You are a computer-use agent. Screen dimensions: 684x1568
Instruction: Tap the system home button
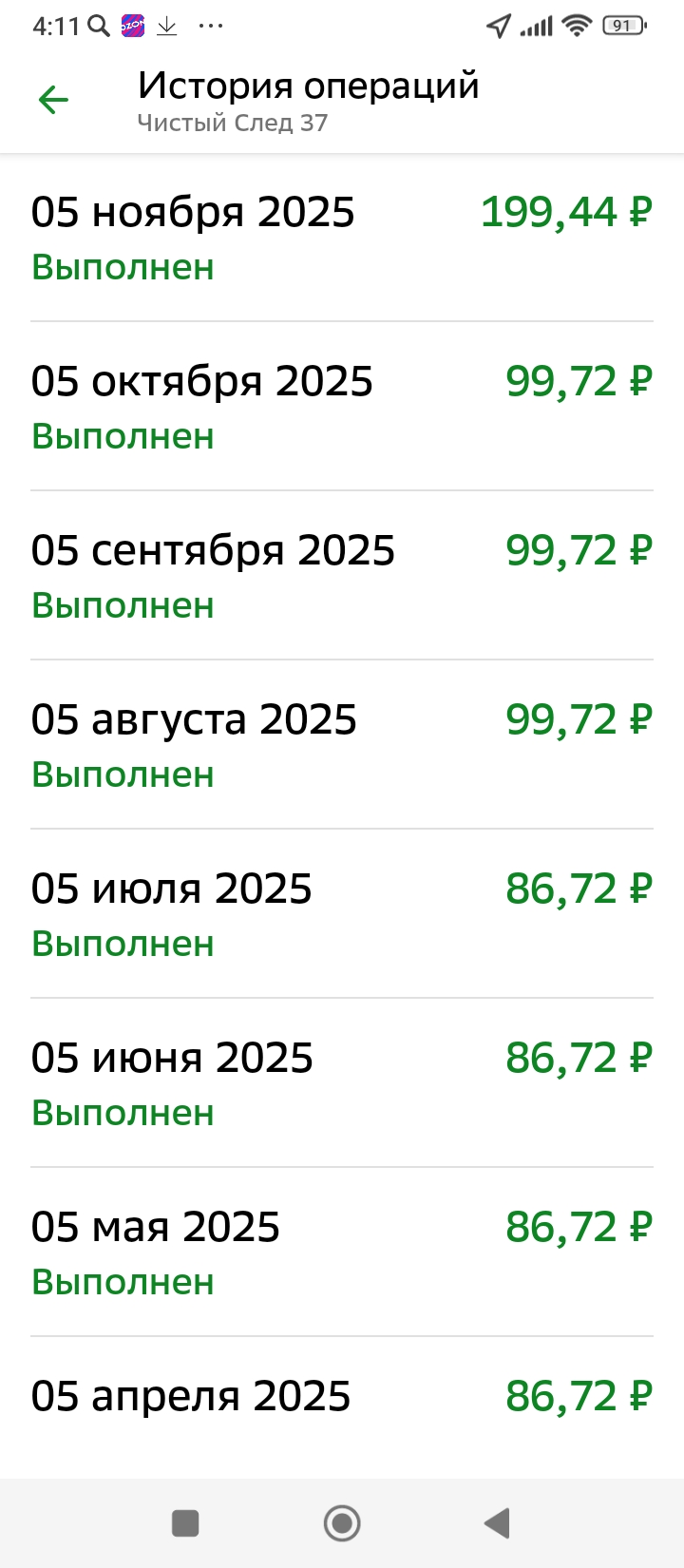click(342, 1523)
